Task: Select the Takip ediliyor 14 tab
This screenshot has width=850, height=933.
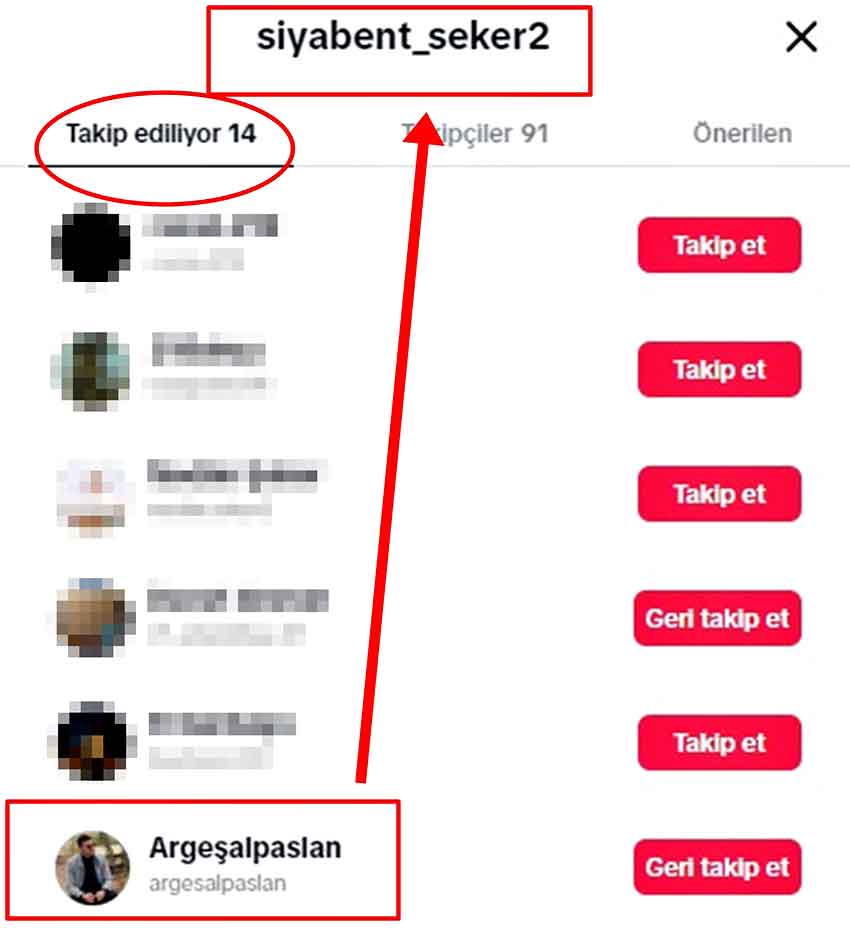Action: 161,134
